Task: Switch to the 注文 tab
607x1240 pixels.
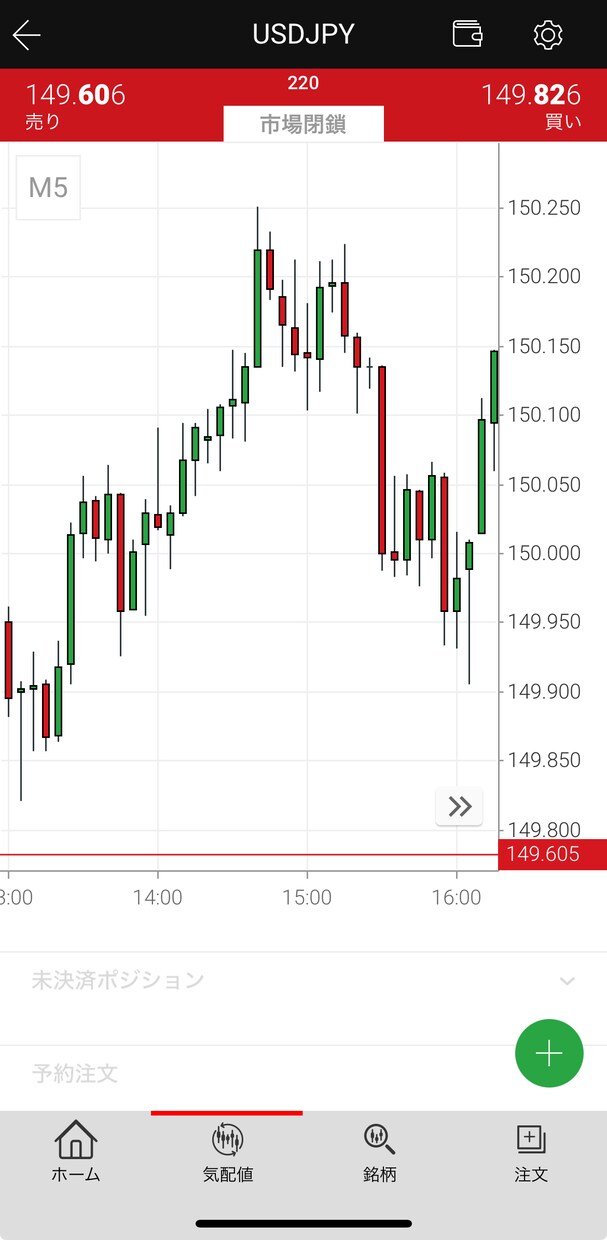Action: 531,1152
